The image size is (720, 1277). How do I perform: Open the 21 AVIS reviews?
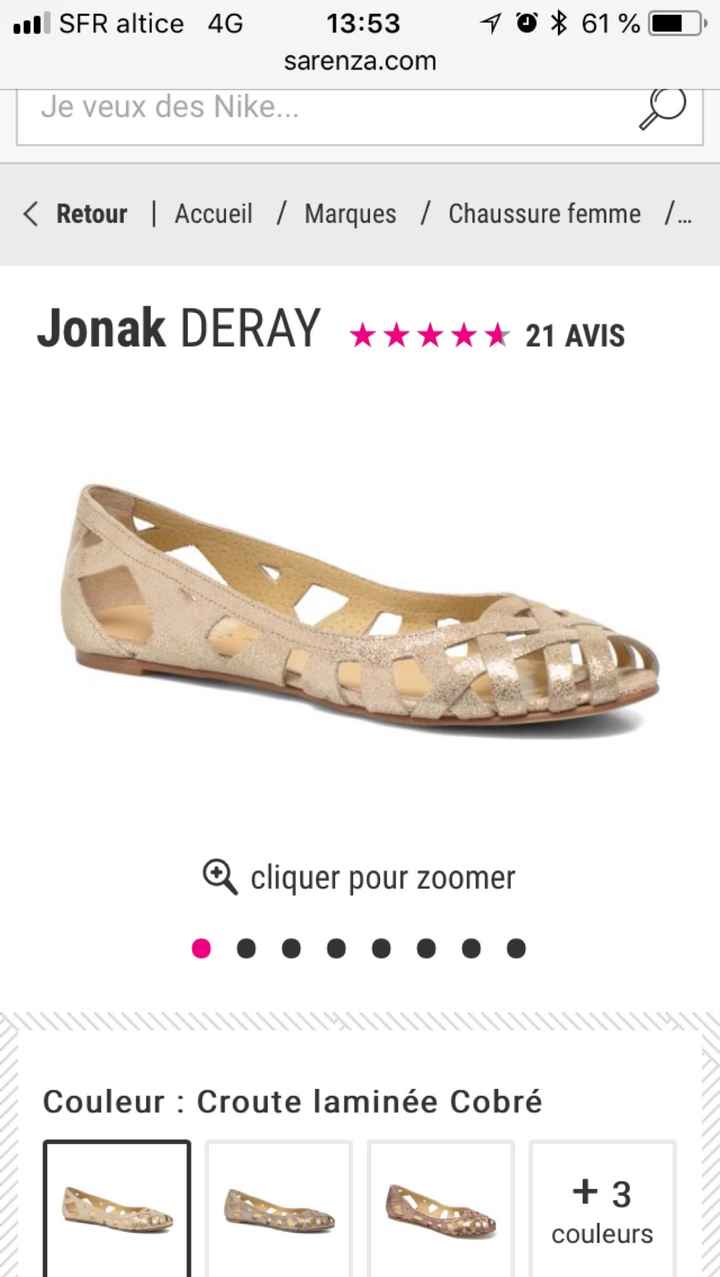(575, 336)
